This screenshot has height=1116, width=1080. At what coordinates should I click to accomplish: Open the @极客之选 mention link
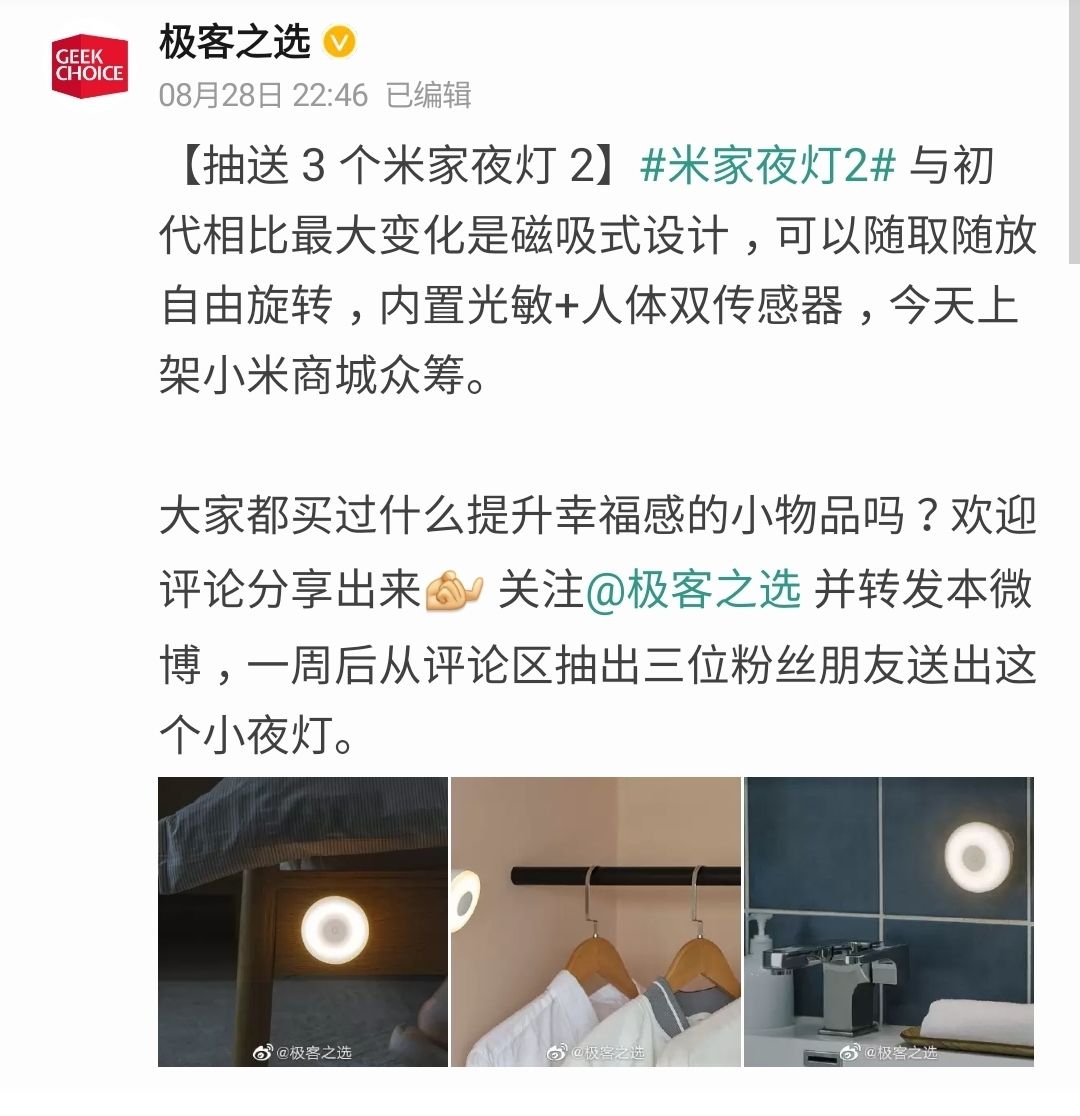coord(692,591)
